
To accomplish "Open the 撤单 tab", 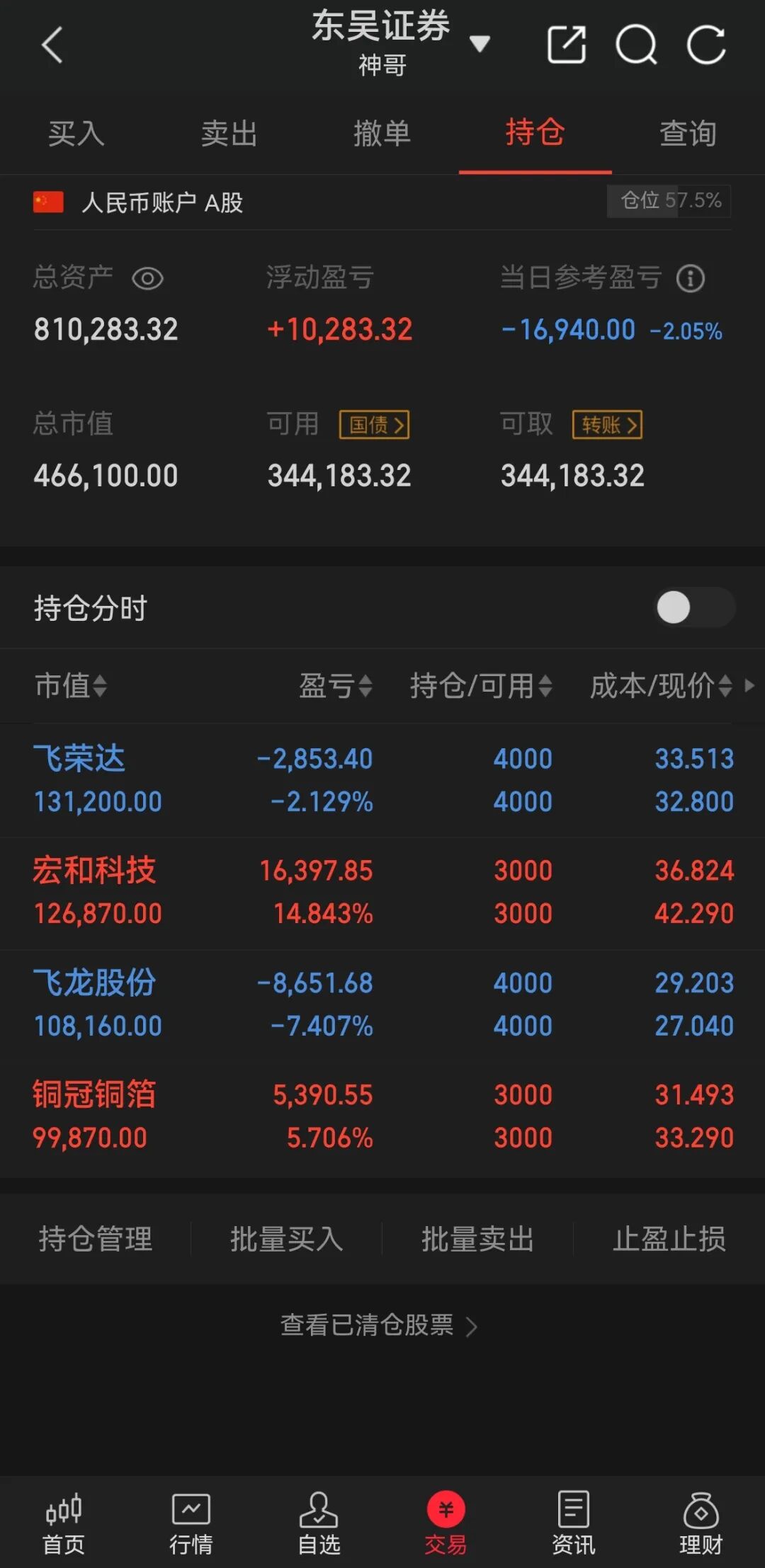I will coord(382,133).
